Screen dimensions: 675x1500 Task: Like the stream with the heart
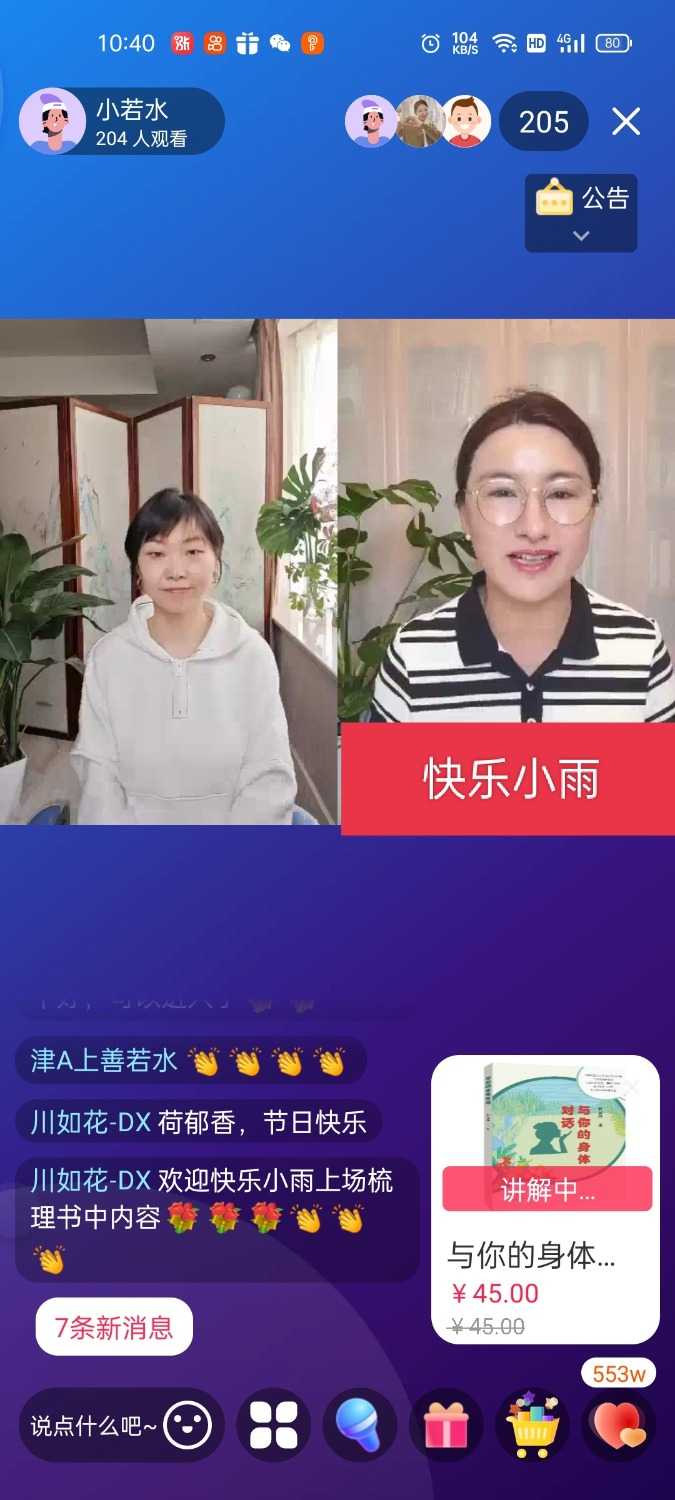[619, 1426]
